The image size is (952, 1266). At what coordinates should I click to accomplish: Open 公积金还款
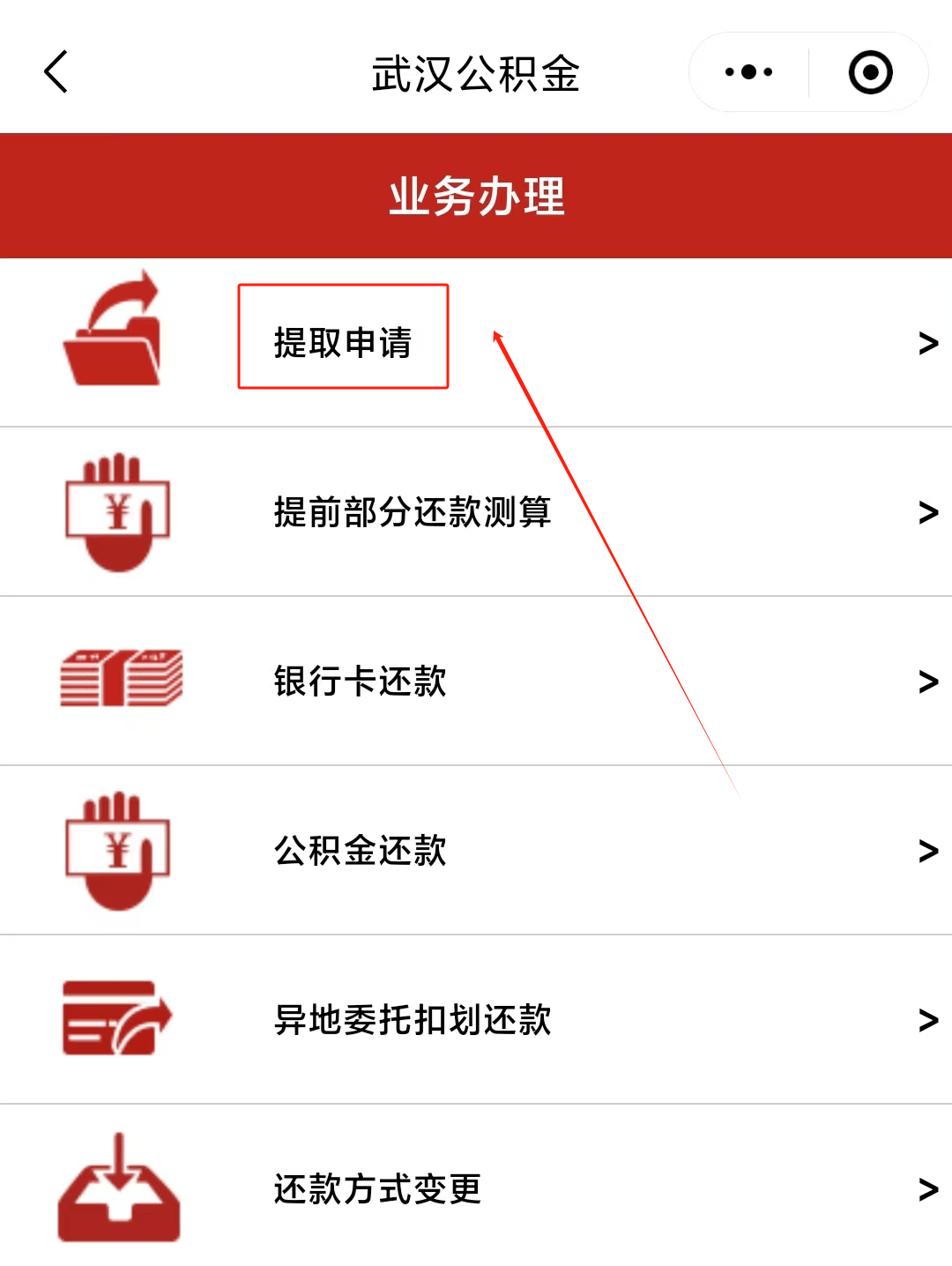pyautogui.click(x=360, y=851)
